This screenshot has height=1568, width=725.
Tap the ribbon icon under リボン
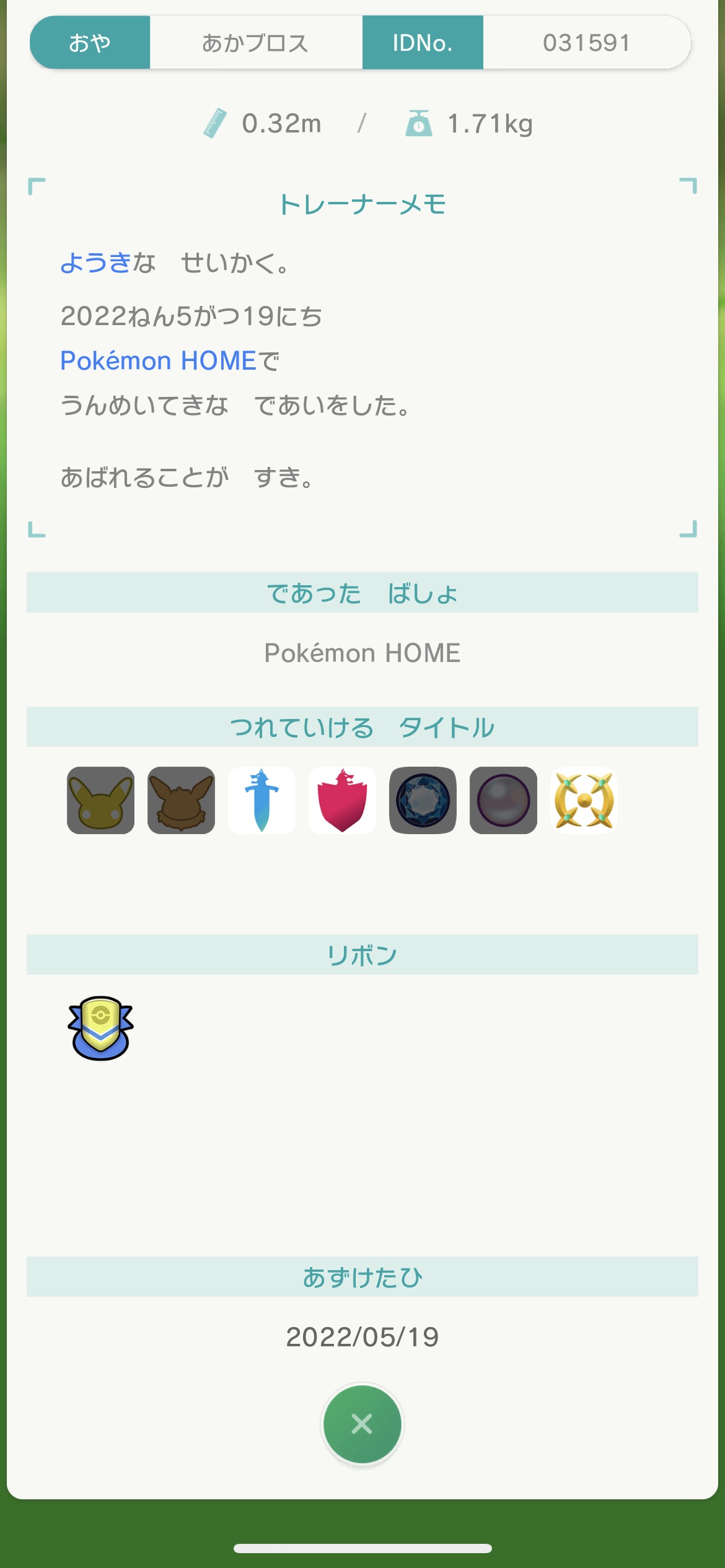point(100,1029)
